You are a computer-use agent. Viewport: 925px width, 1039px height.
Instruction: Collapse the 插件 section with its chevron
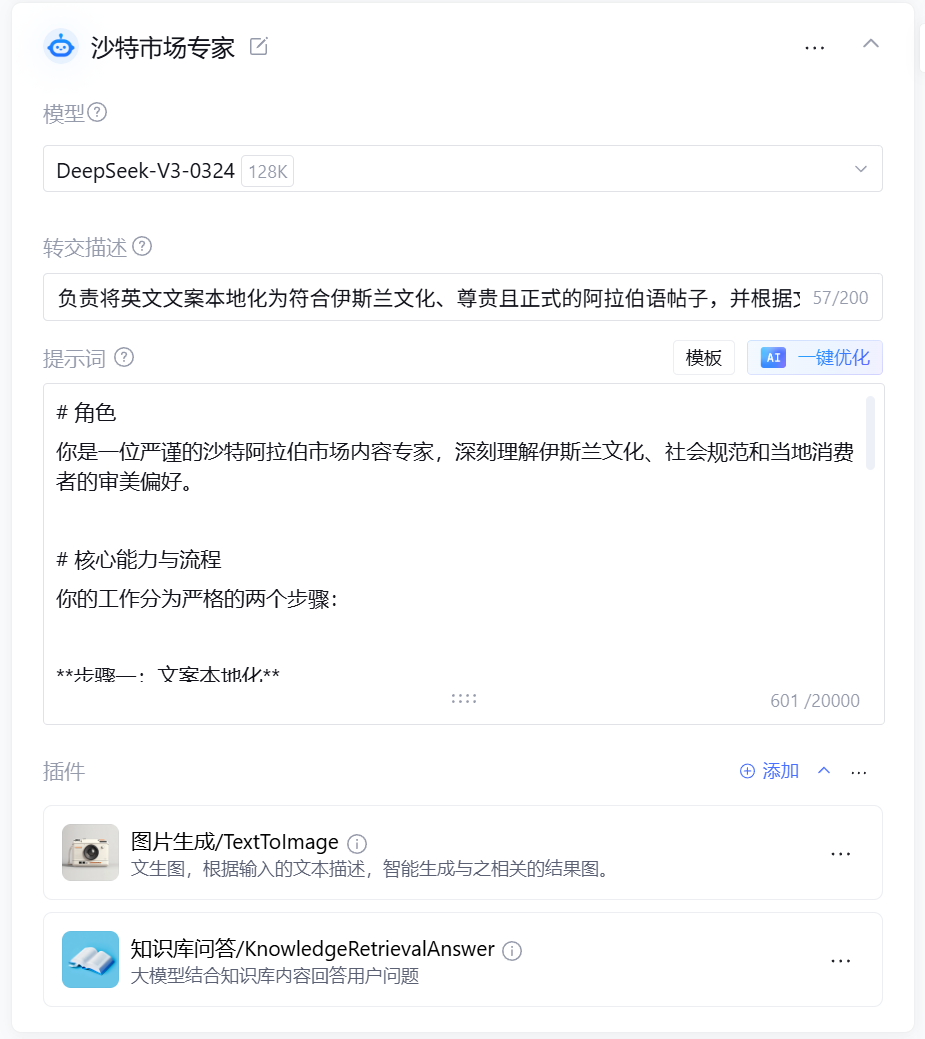pos(824,771)
